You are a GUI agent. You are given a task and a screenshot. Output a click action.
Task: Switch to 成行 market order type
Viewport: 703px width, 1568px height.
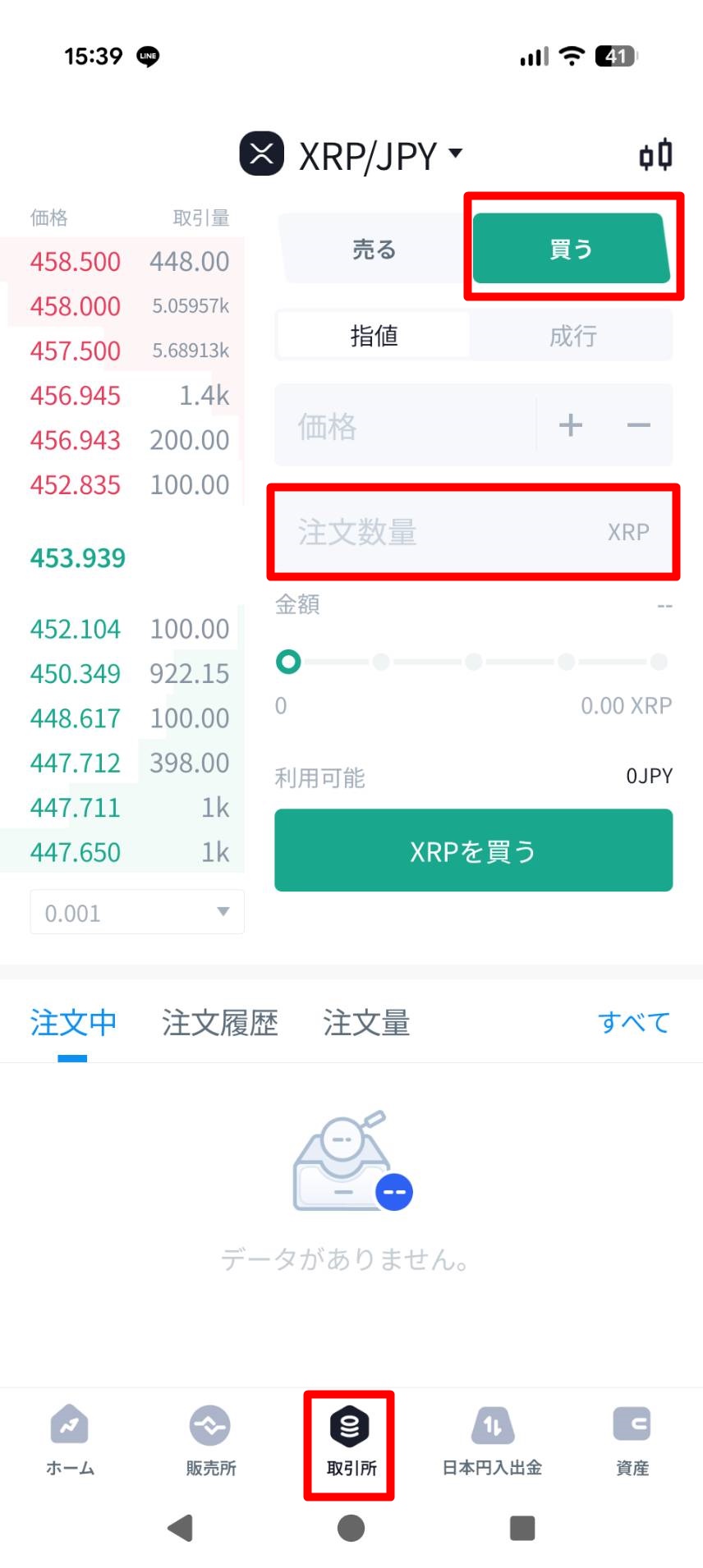(572, 336)
